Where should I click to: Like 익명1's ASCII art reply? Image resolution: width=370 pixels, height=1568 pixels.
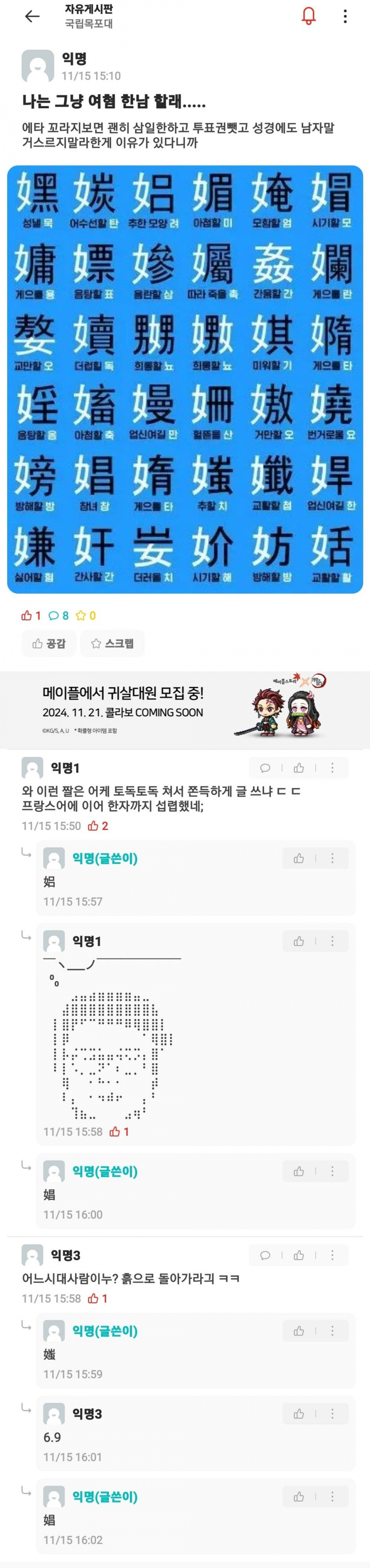tap(299, 941)
